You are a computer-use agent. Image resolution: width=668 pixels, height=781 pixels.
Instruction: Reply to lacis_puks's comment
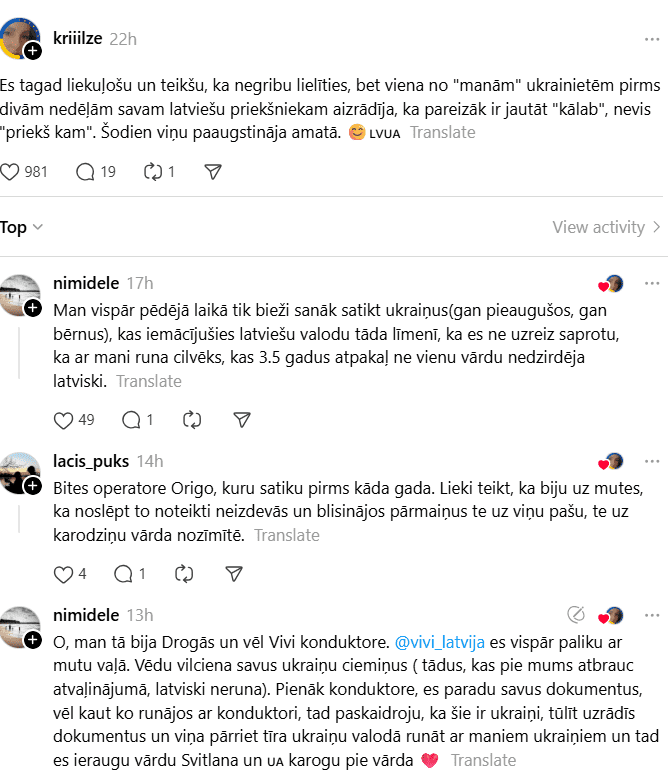tap(124, 574)
